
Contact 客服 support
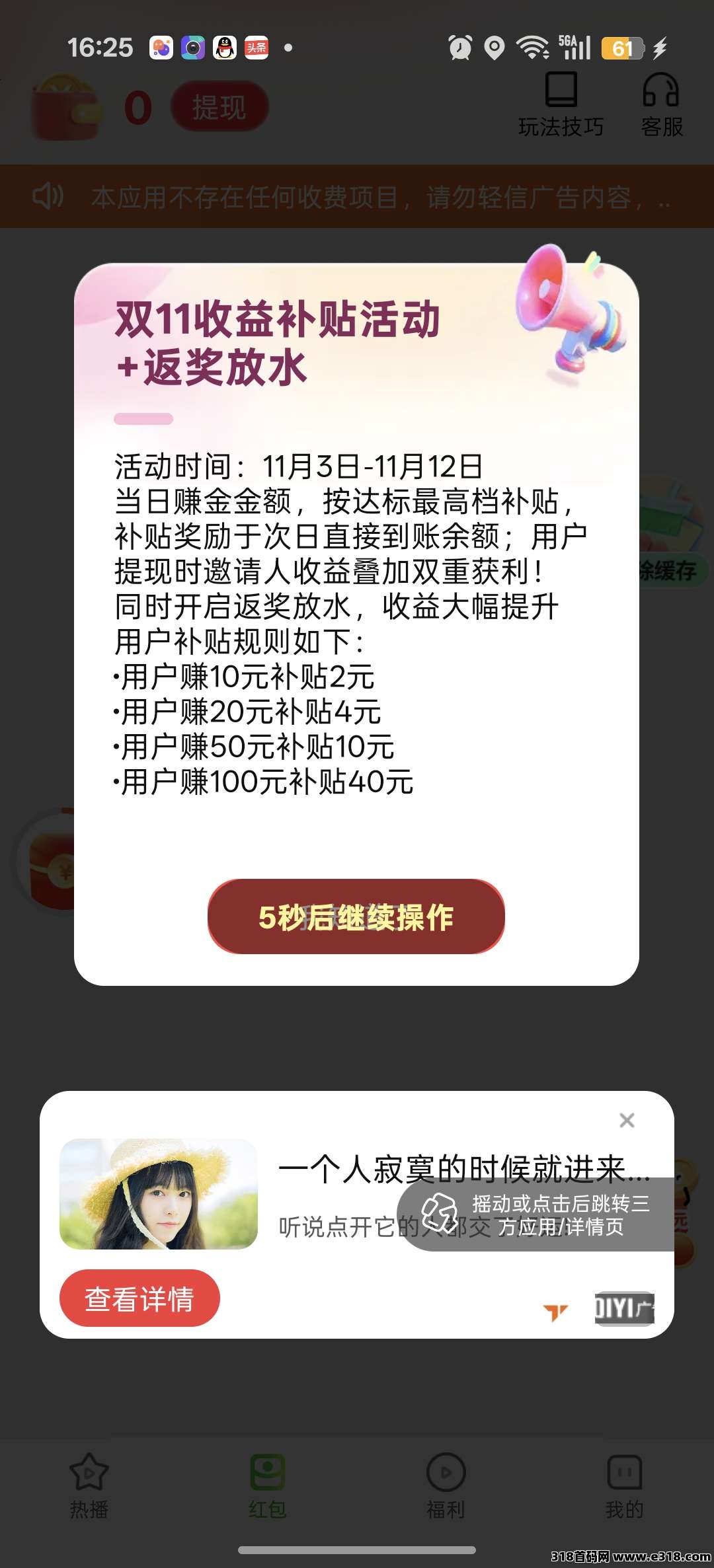(x=661, y=104)
